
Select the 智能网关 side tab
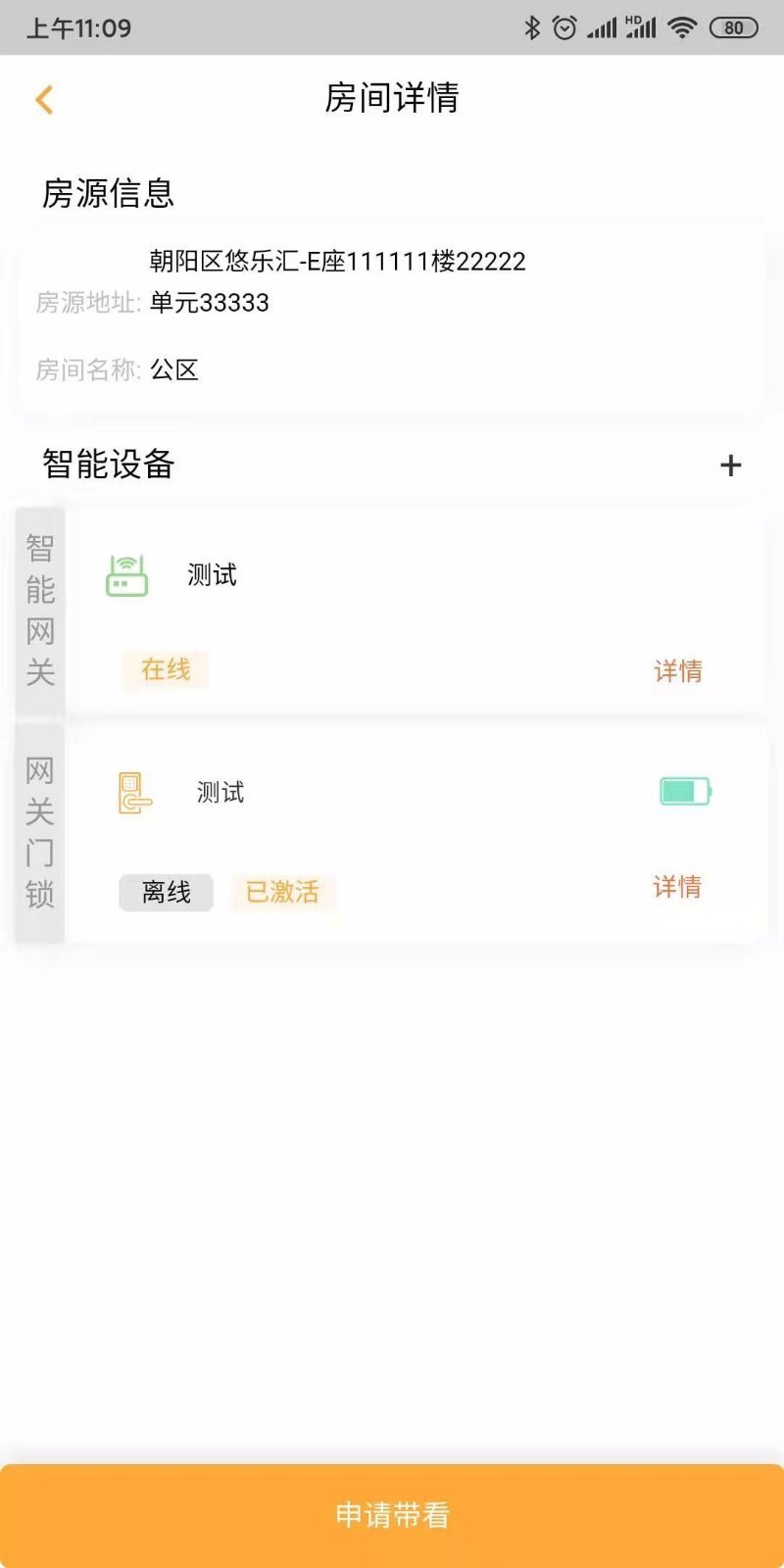click(39, 606)
